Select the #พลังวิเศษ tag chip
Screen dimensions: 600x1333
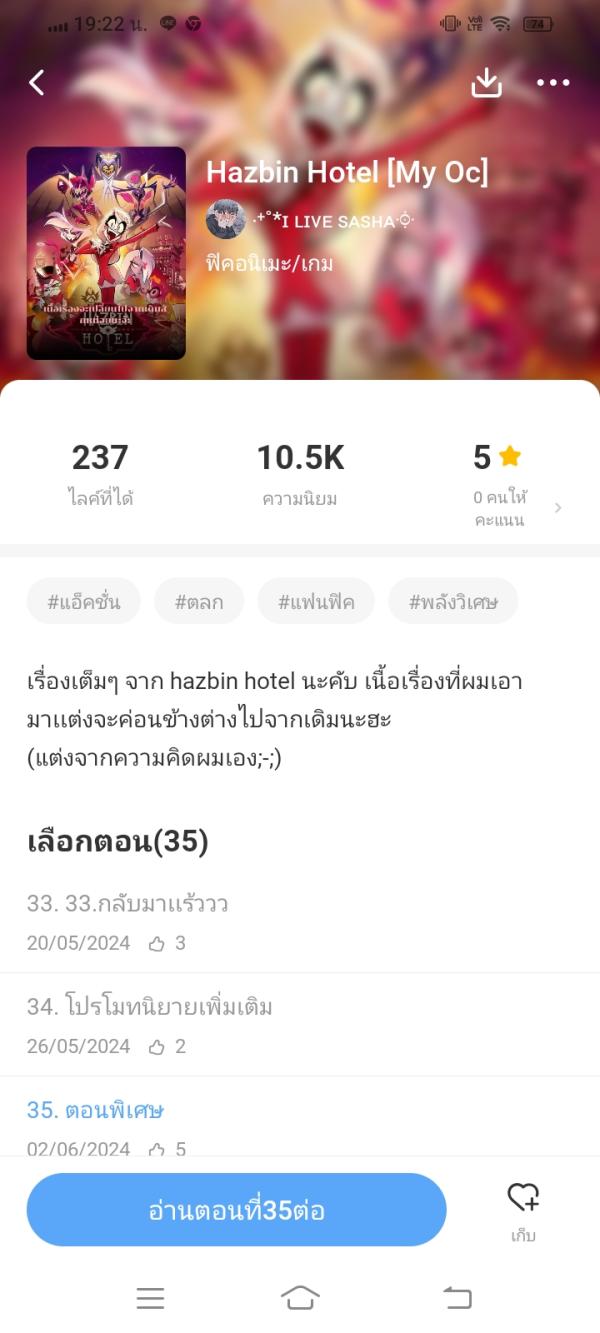[453, 602]
